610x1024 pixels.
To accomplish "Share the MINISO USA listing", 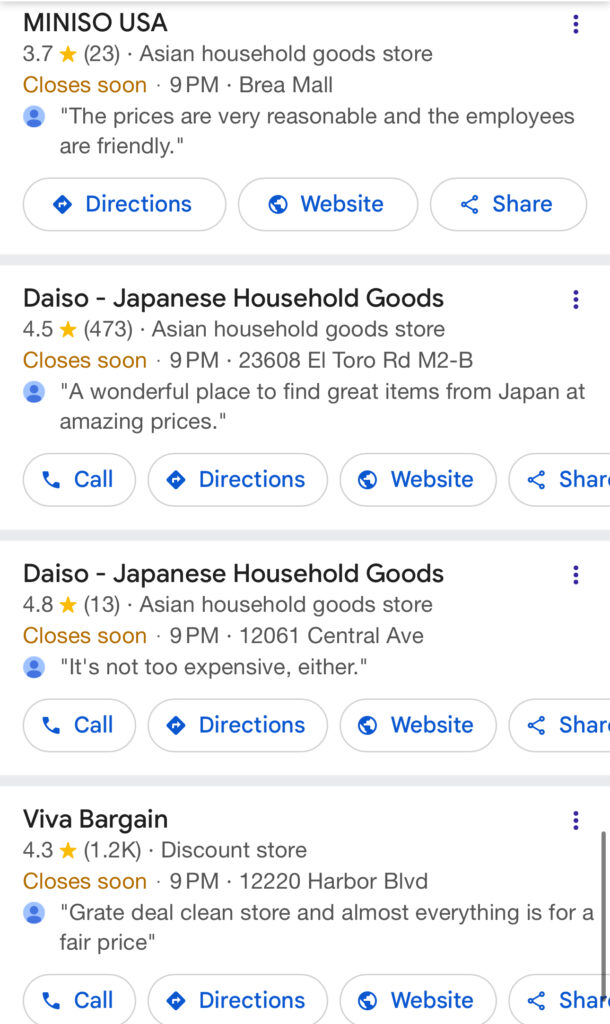I will [x=508, y=204].
